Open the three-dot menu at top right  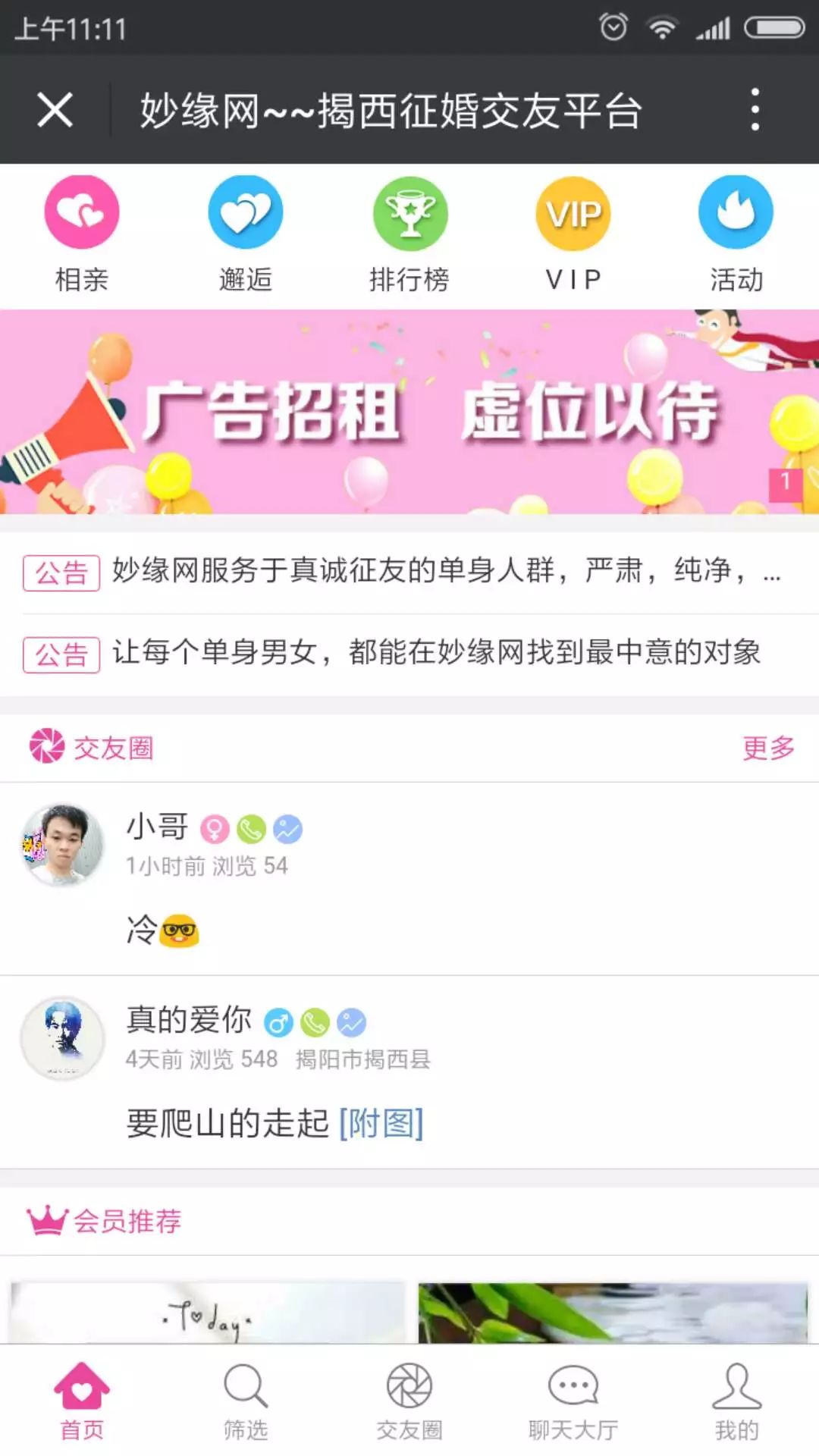755,110
